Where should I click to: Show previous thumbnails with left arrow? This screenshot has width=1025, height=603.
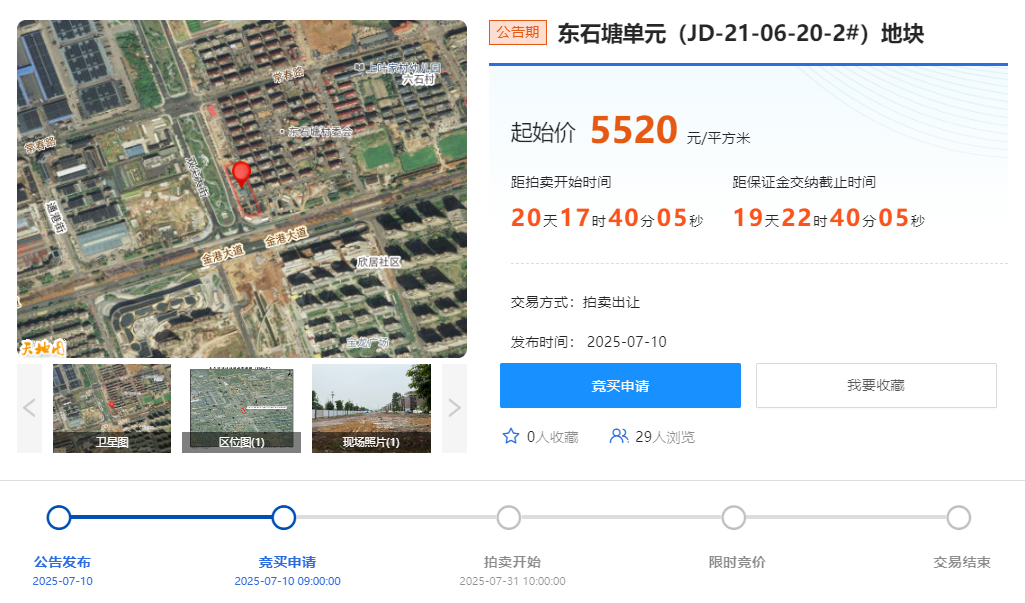click(x=29, y=408)
